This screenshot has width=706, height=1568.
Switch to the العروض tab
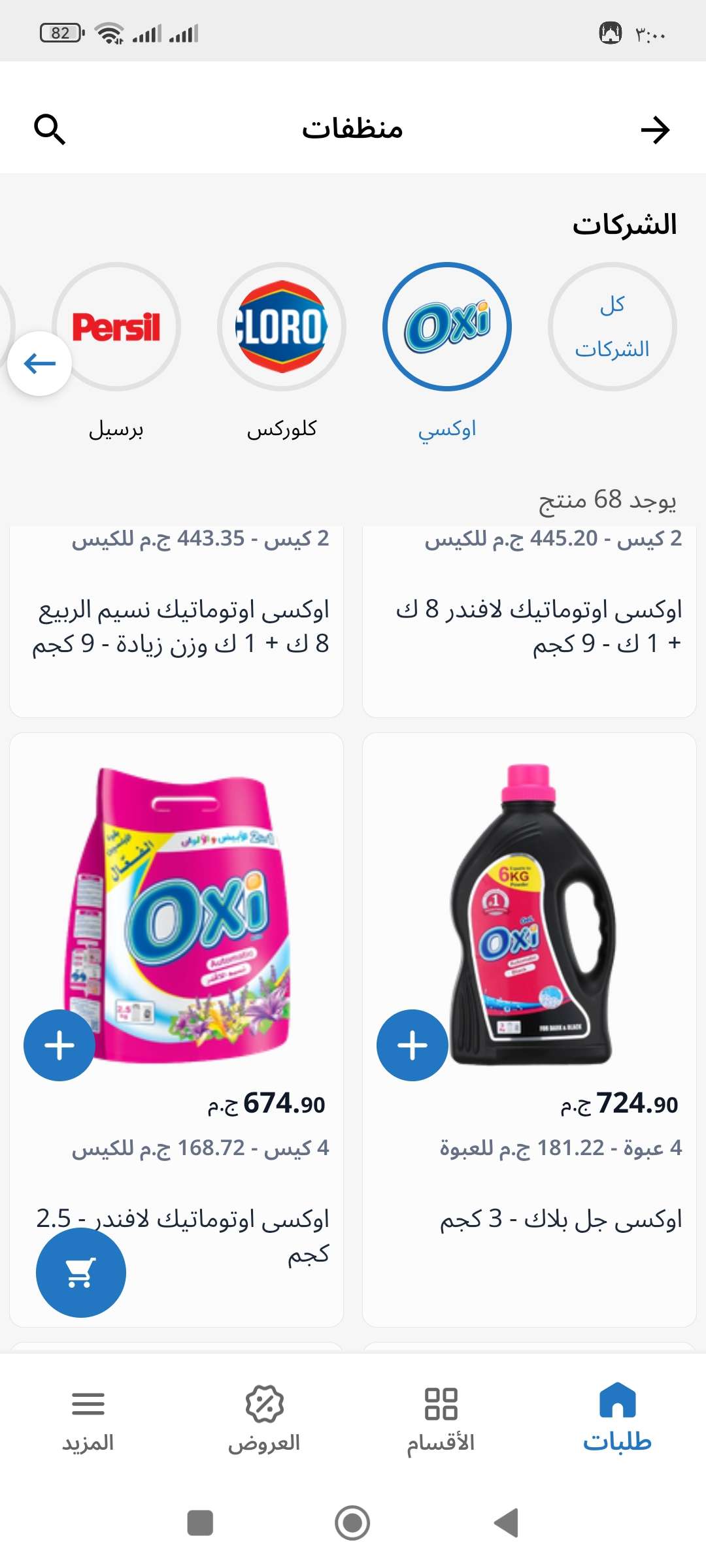(264, 1418)
